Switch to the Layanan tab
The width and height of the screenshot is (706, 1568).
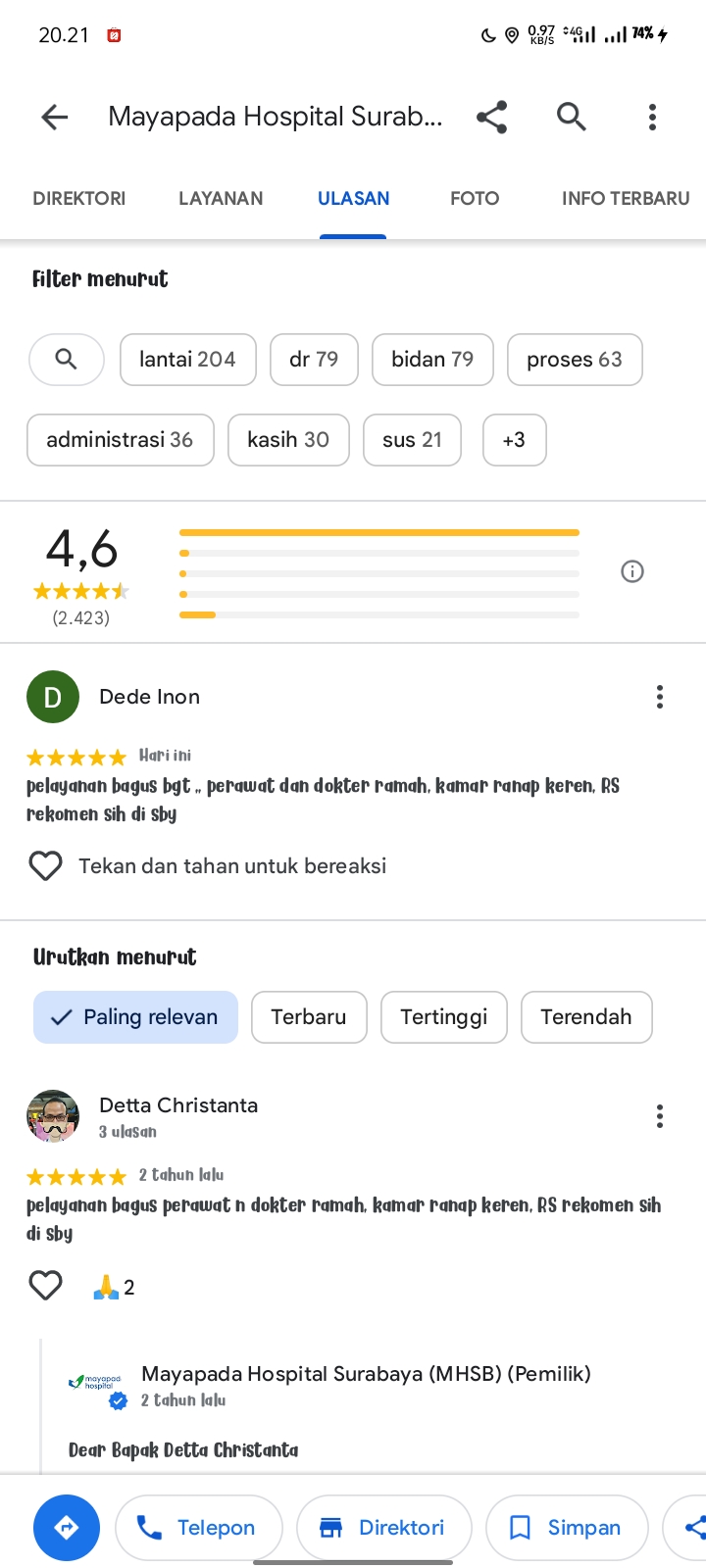pos(221,198)
